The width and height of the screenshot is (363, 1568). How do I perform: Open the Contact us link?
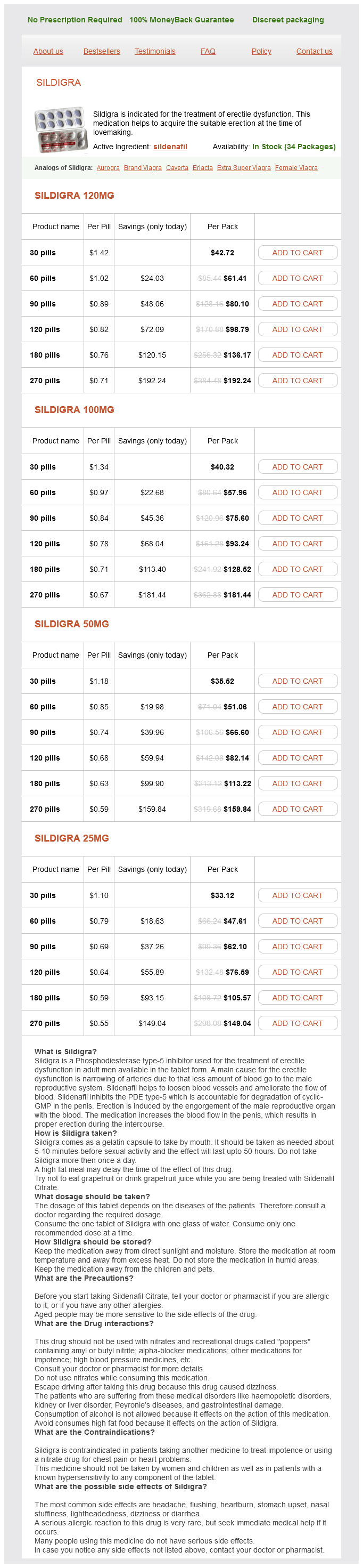coord(313,51)
